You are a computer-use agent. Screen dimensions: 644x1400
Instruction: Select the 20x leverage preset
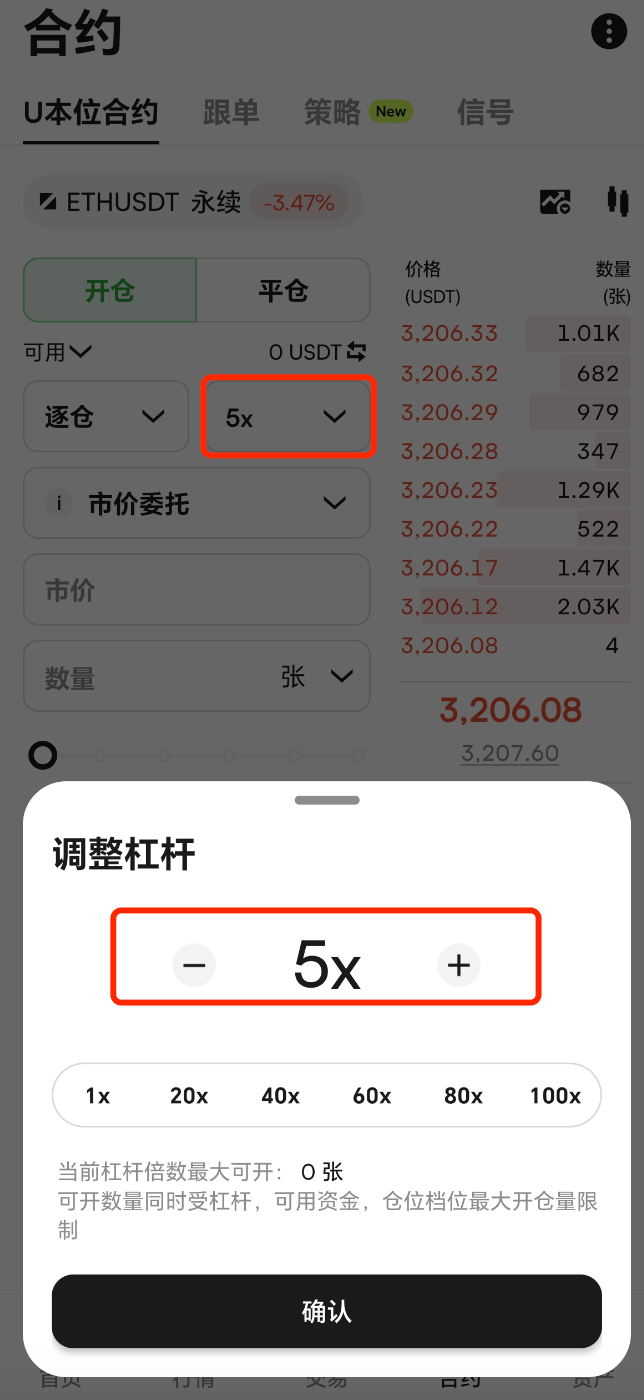[x=189, y=1096]
